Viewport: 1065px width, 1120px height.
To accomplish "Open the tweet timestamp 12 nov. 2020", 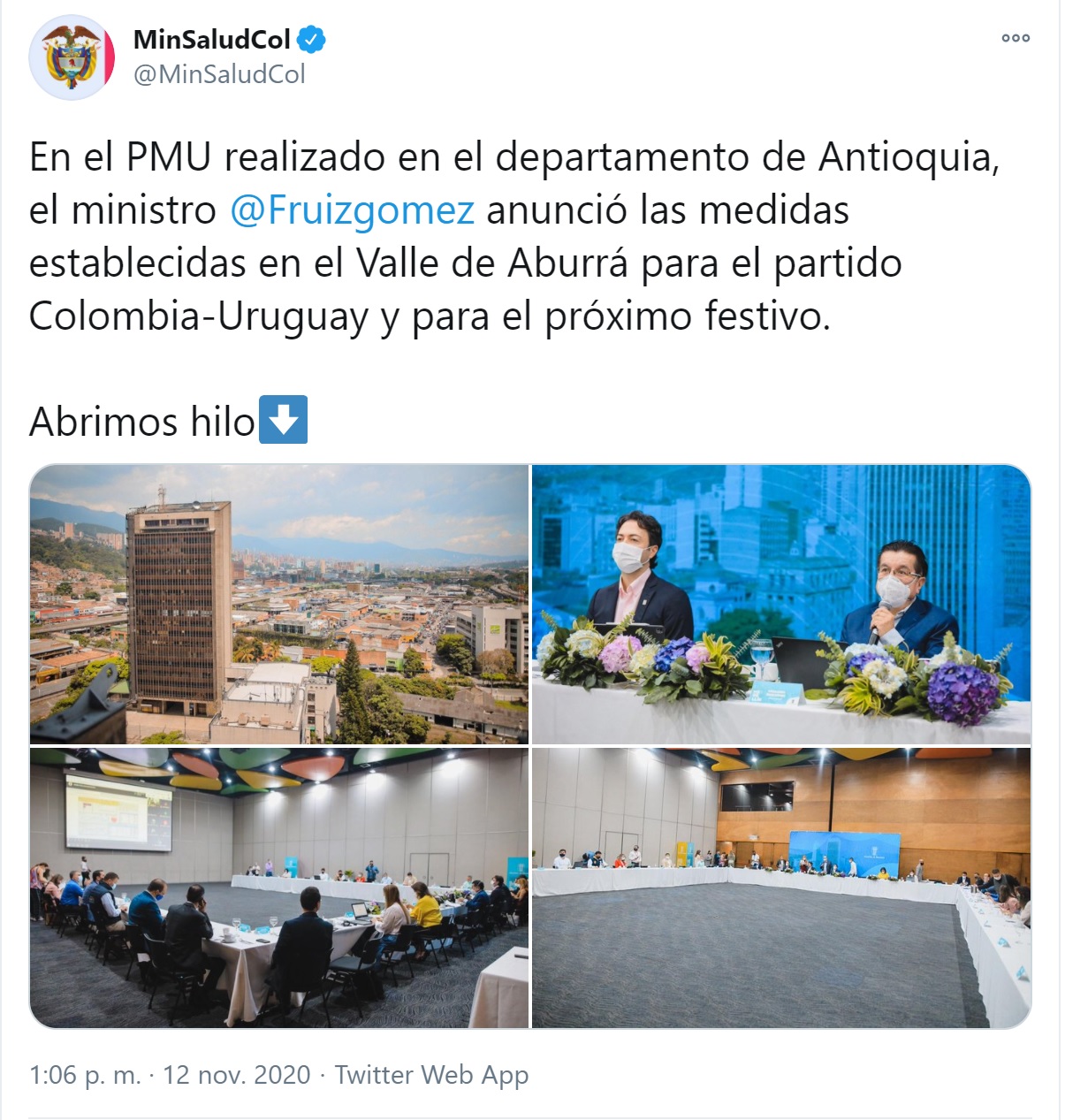I will [x=170, y=1075].
